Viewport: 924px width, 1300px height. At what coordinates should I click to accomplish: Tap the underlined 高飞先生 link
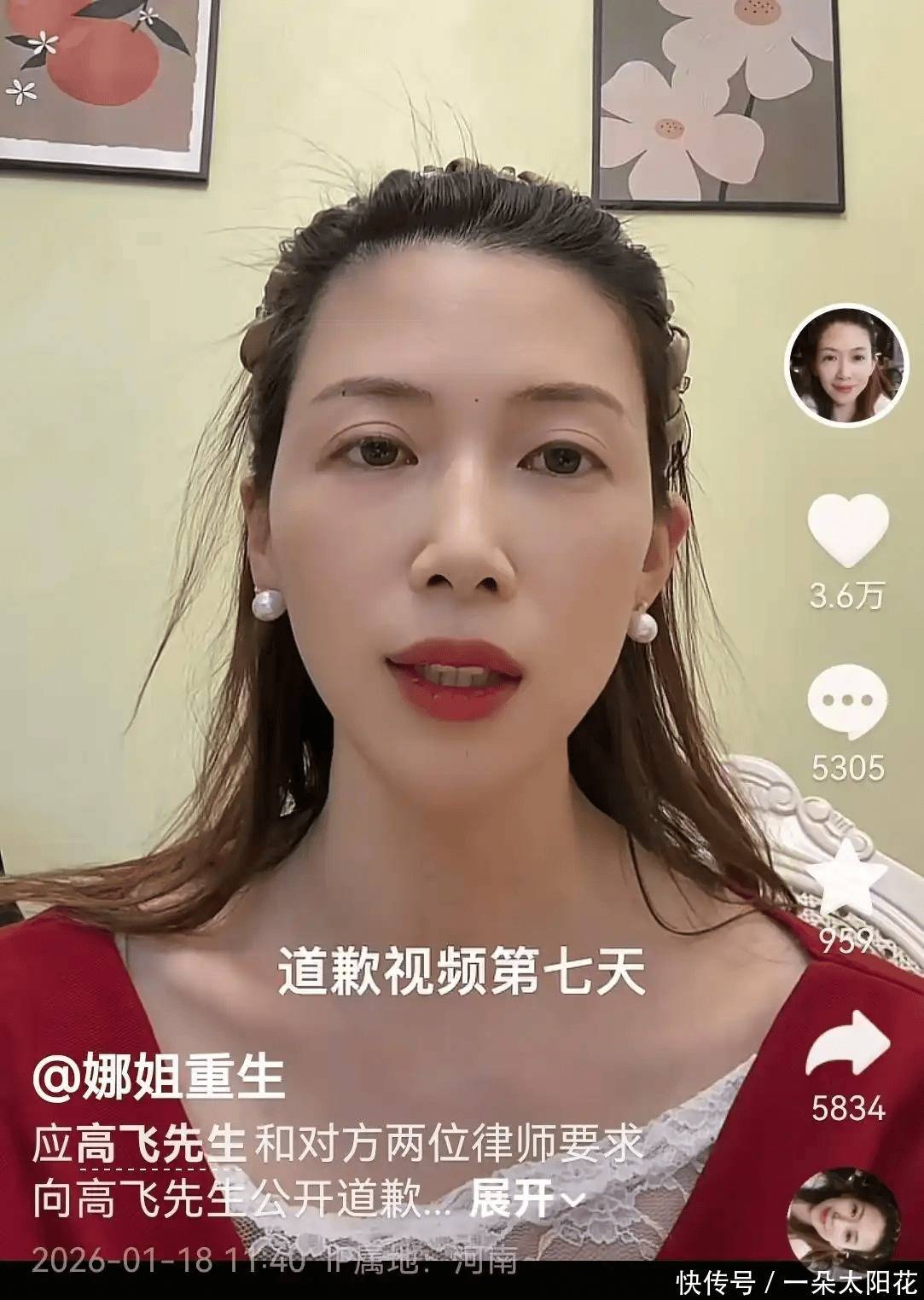(x=161, y=1146)
